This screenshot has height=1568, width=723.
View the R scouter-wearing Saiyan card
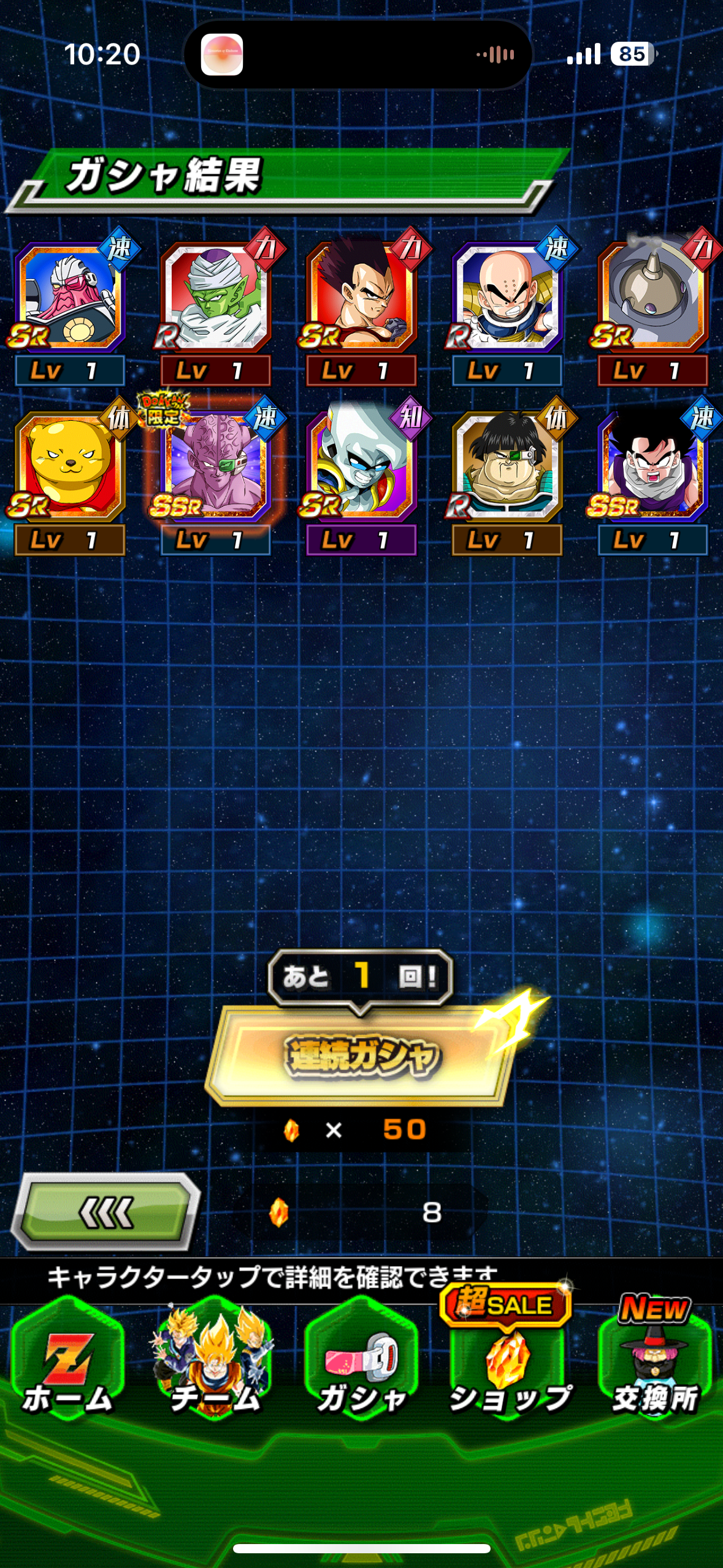point(507,467)
